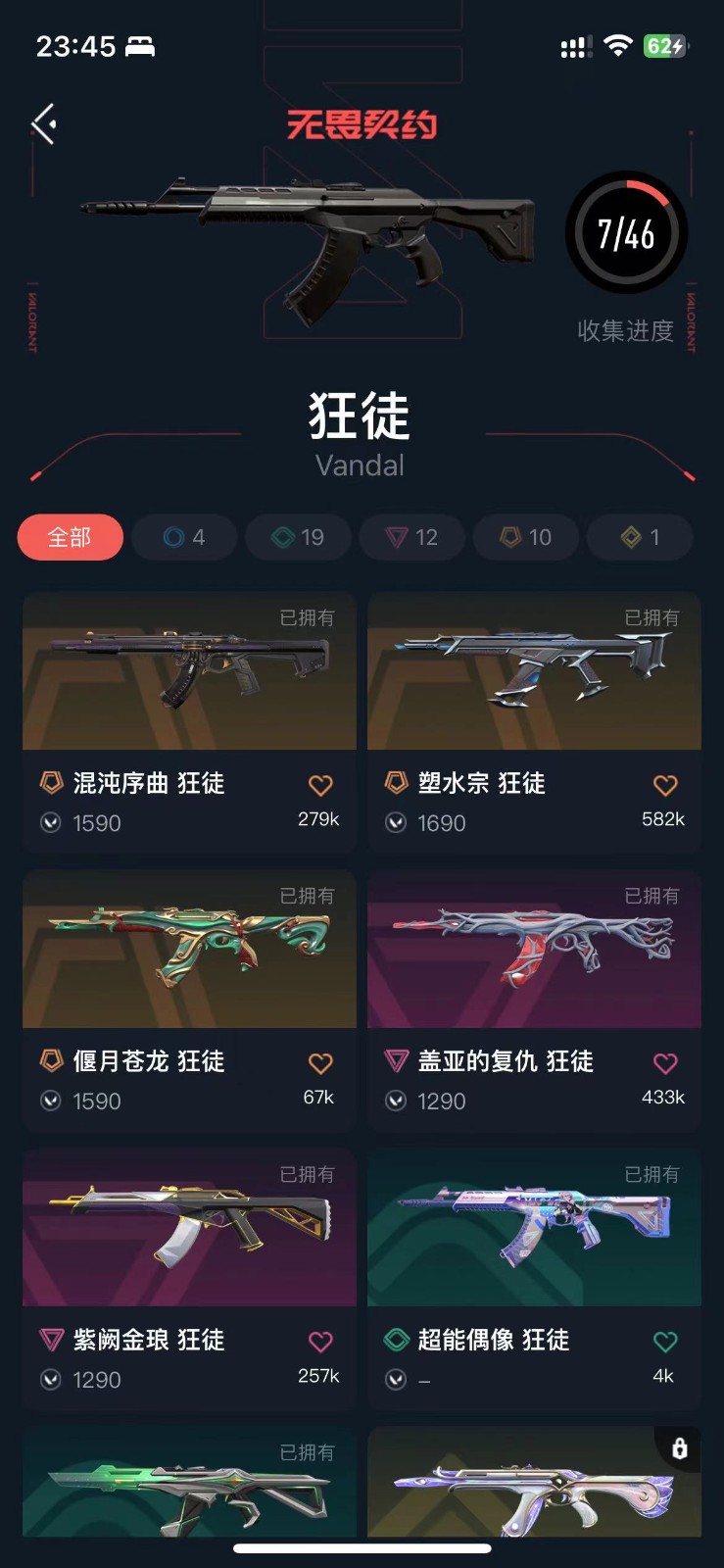
Task: Open the 盖亚的复仇 狂徒 skin card
Action: point(534,1001)
